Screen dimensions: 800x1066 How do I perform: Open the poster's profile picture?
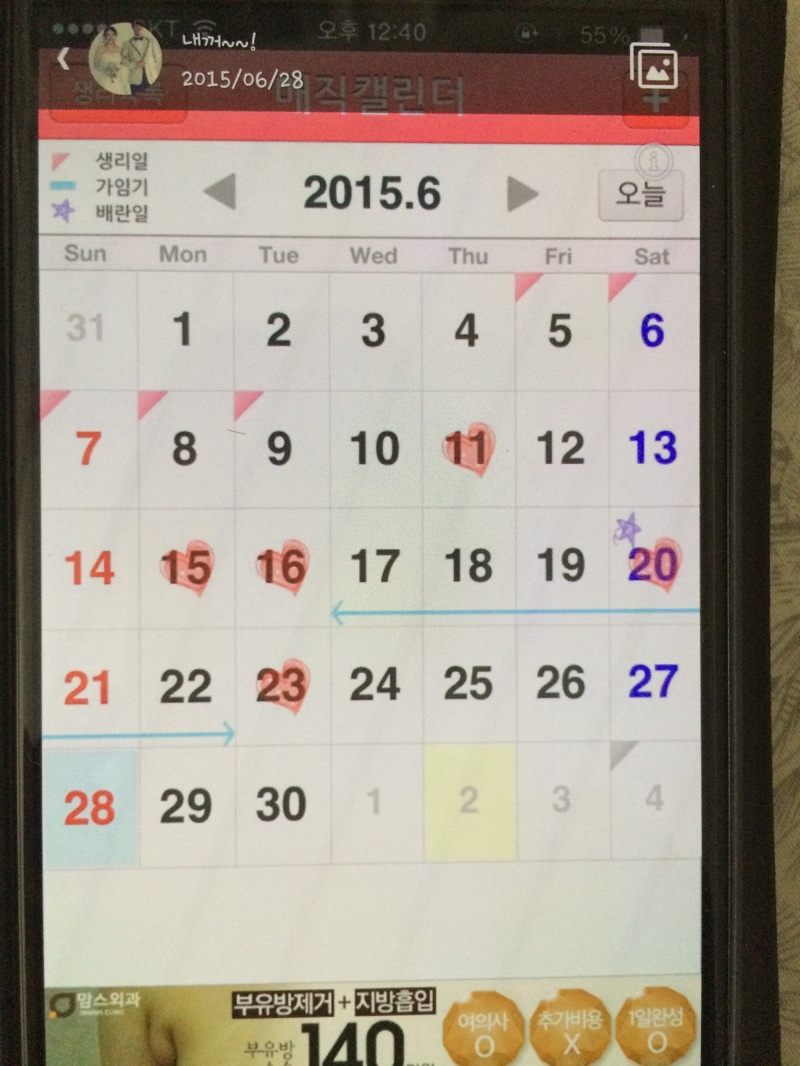125,58
